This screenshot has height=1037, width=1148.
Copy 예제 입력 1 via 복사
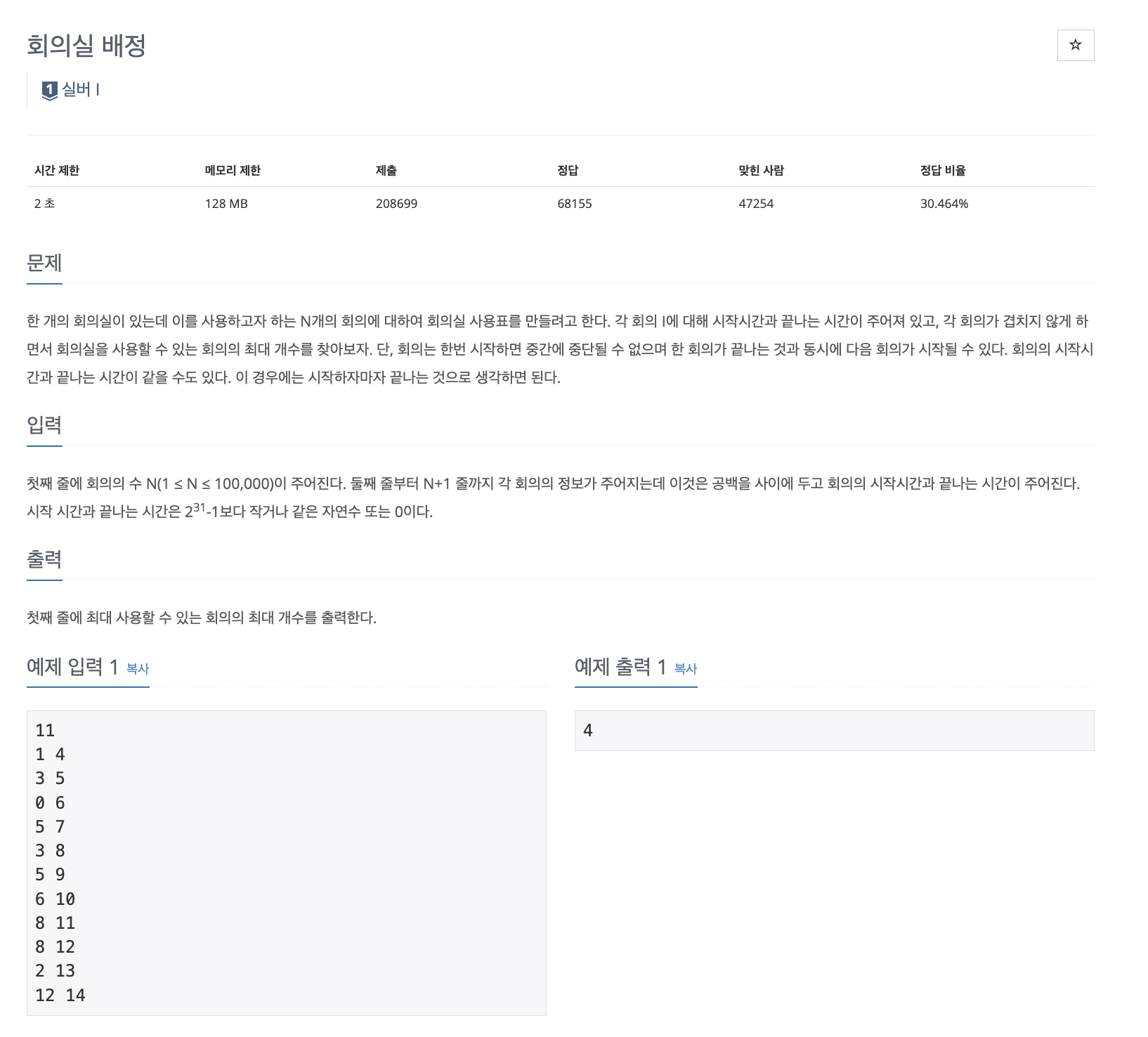click(x=138, y=669)
